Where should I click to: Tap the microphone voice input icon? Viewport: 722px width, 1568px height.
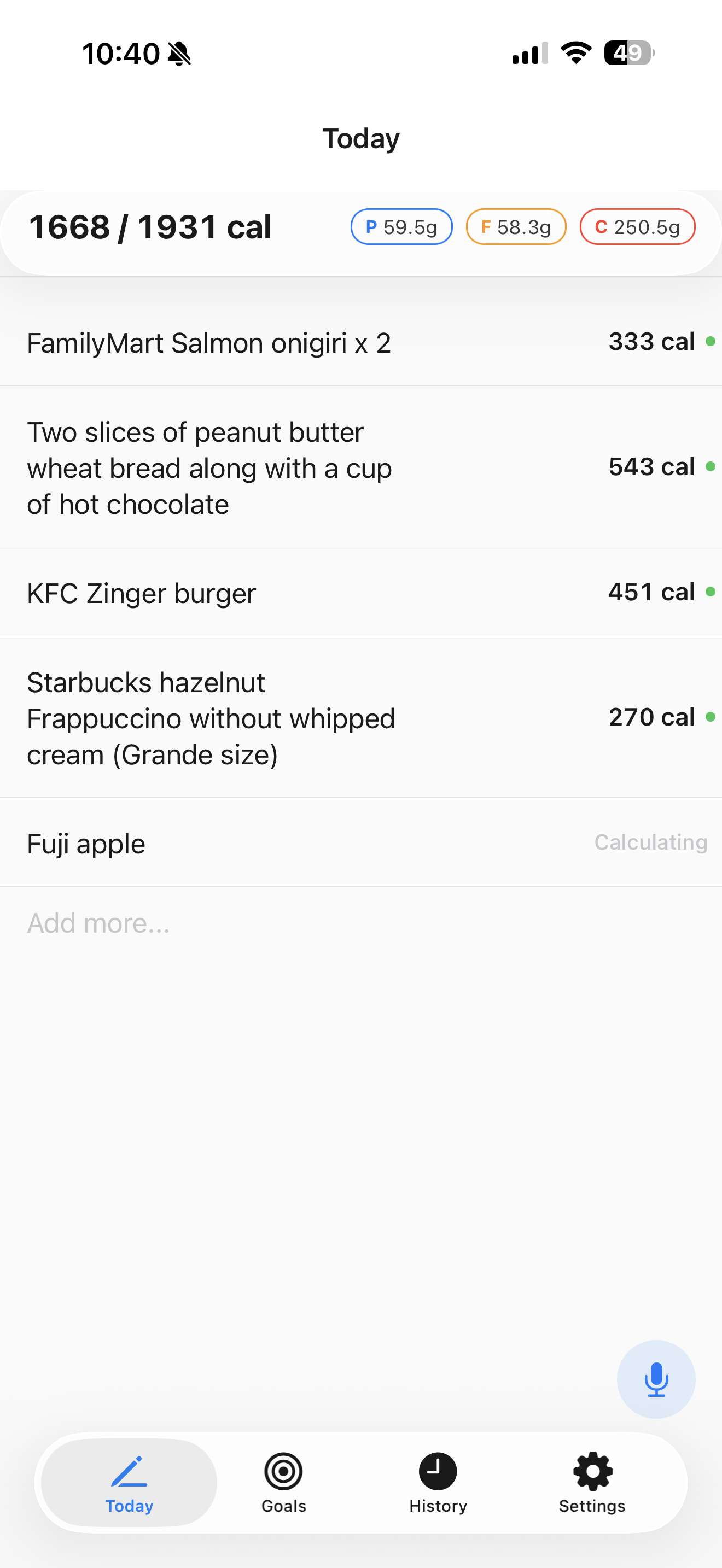click(656, 1380)
